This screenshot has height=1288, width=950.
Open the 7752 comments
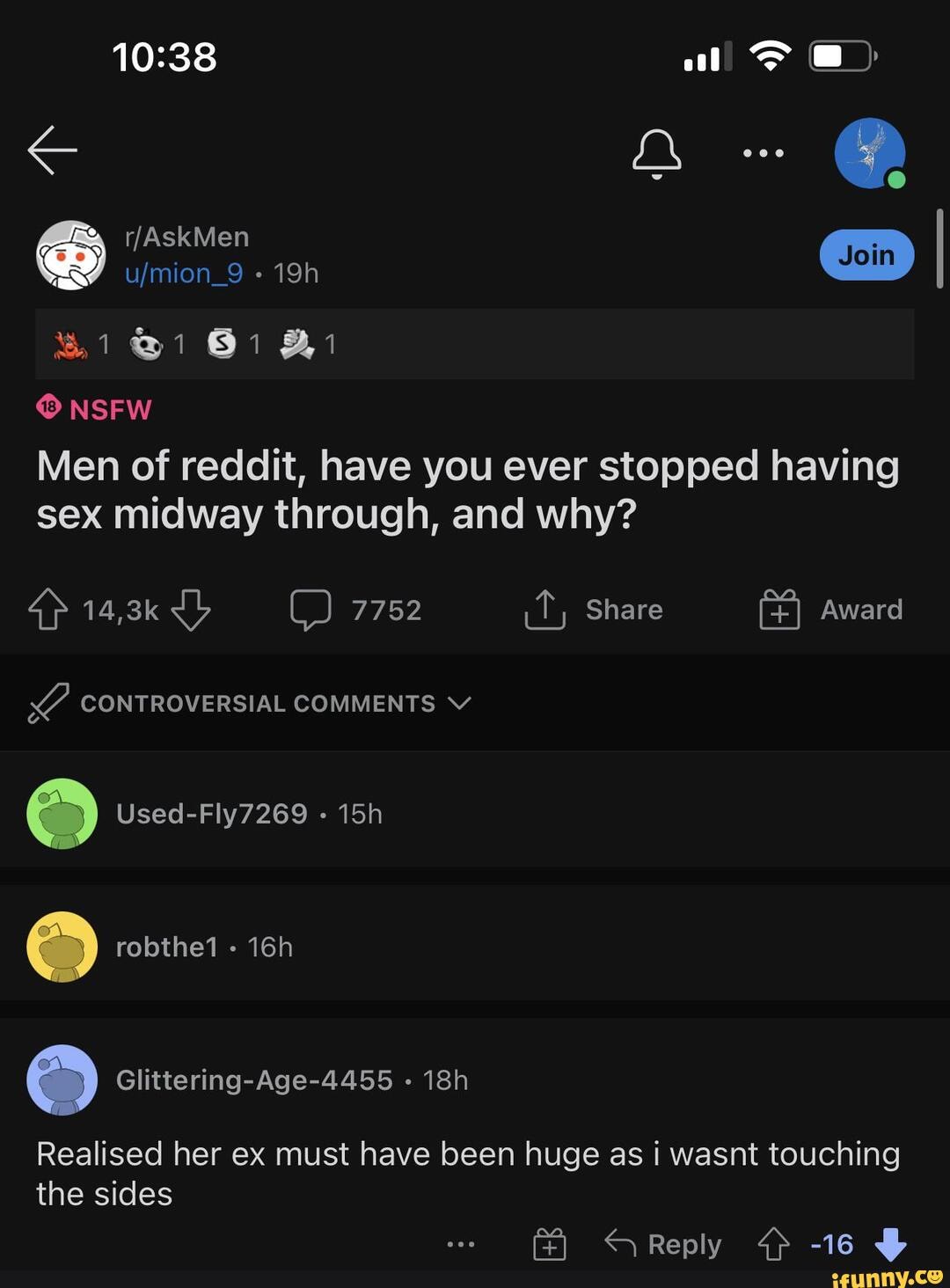[356, 610]
